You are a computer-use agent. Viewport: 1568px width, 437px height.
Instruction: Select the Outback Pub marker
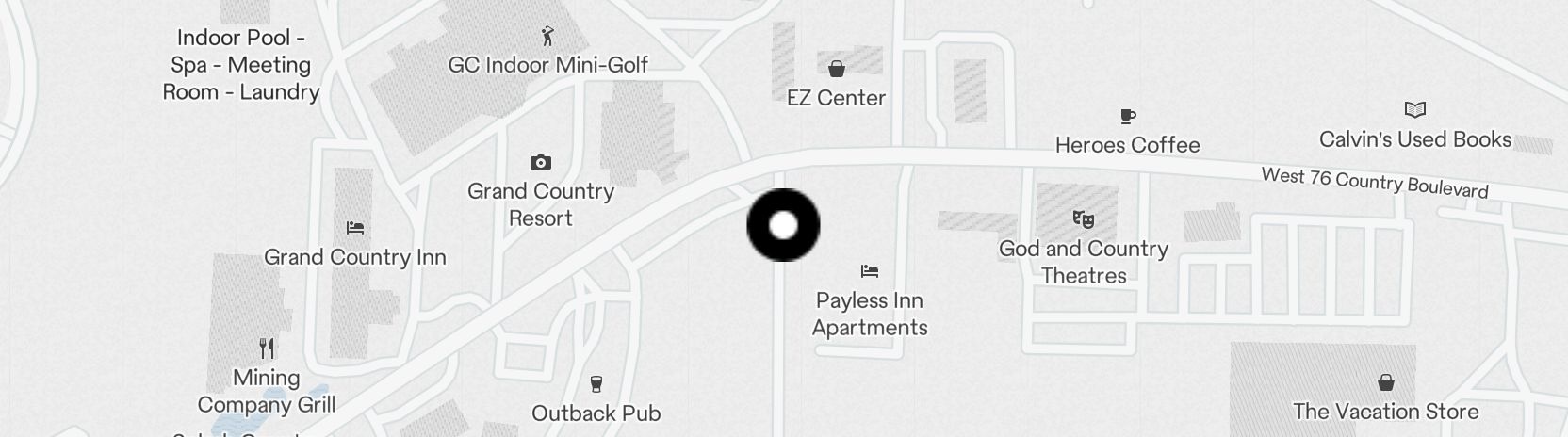click(x=596, y=384)
